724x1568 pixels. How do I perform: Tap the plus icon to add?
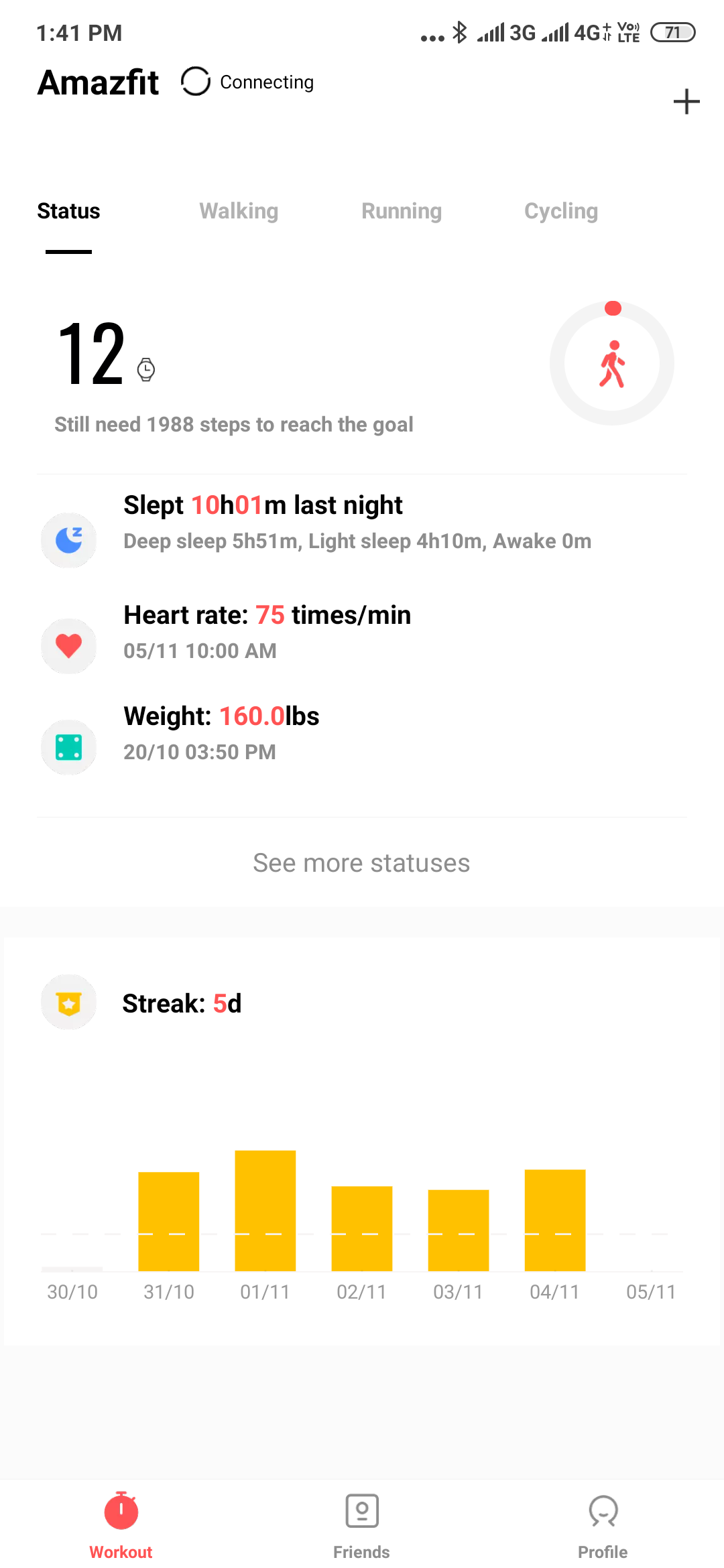click(686, 102)
